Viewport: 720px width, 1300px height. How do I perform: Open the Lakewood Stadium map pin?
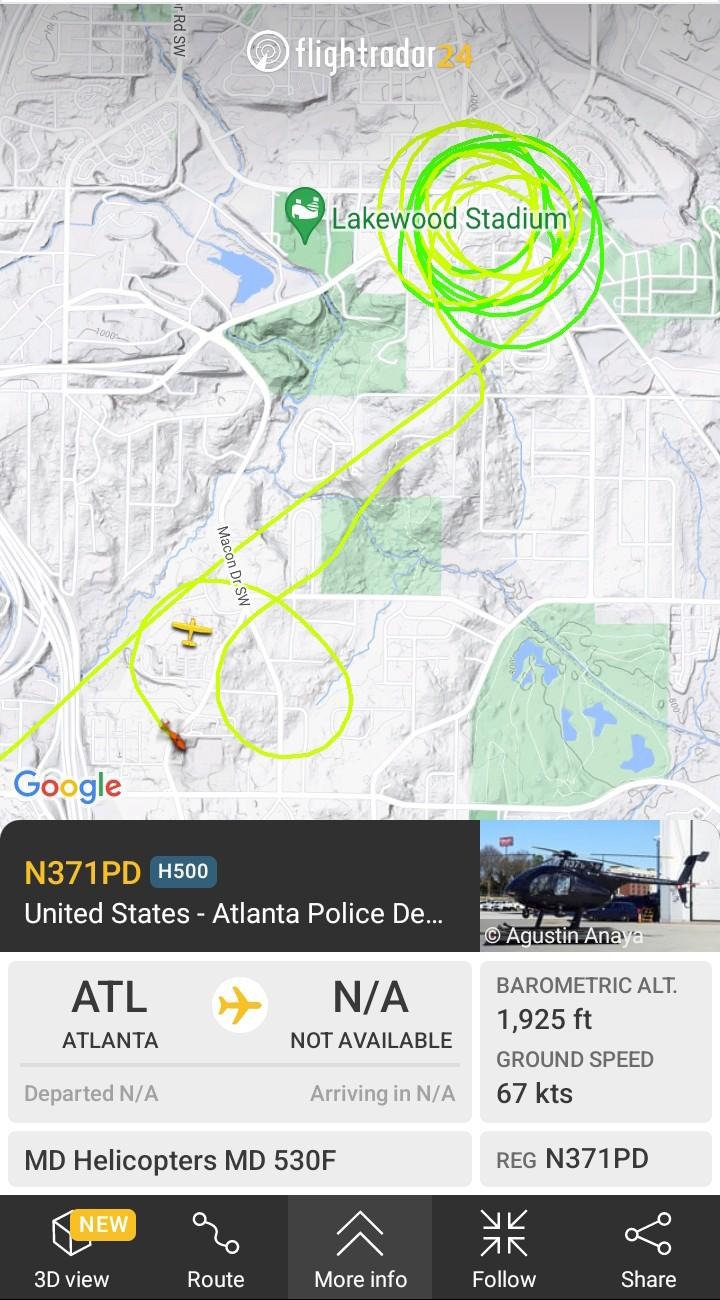[x=305, y=209]
